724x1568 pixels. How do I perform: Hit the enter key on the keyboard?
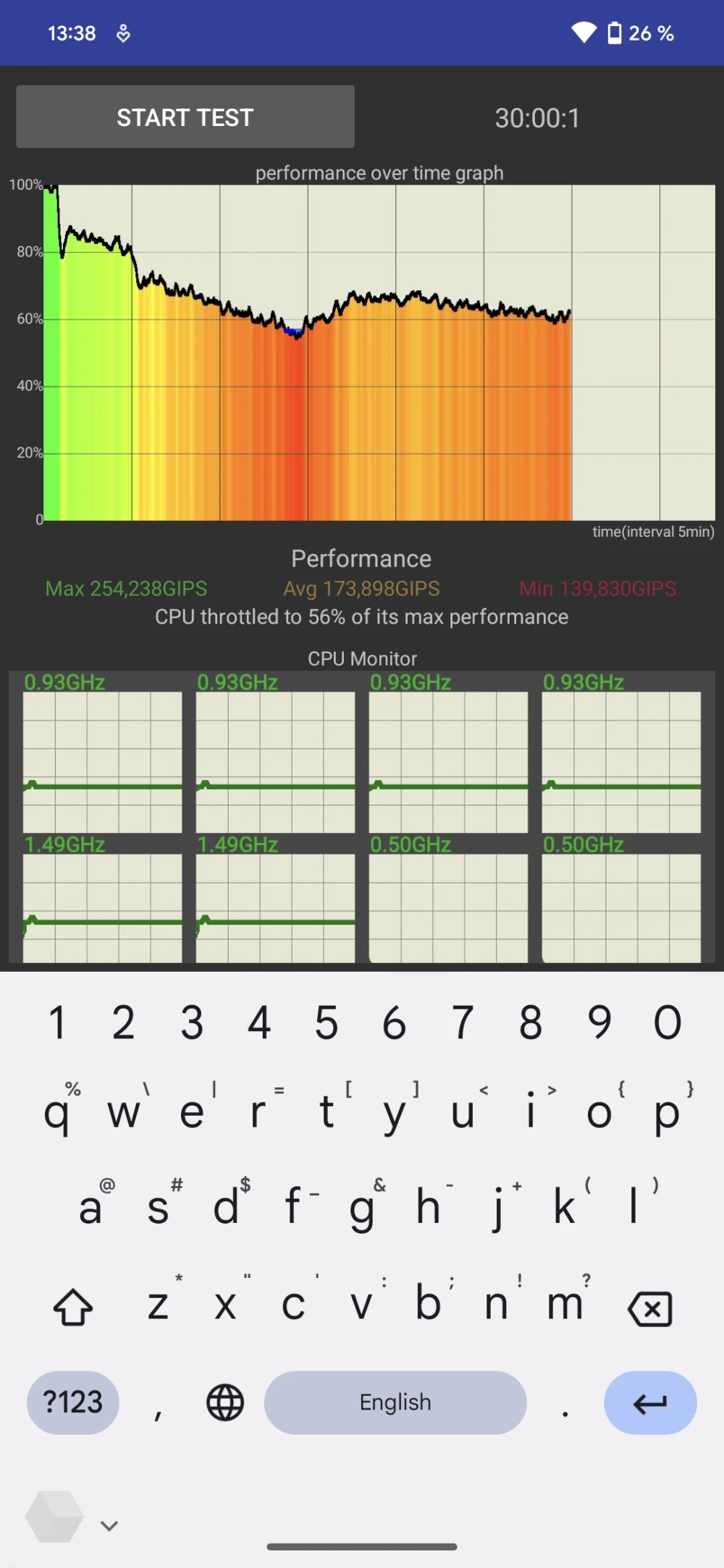click(x=649, y=1402)
